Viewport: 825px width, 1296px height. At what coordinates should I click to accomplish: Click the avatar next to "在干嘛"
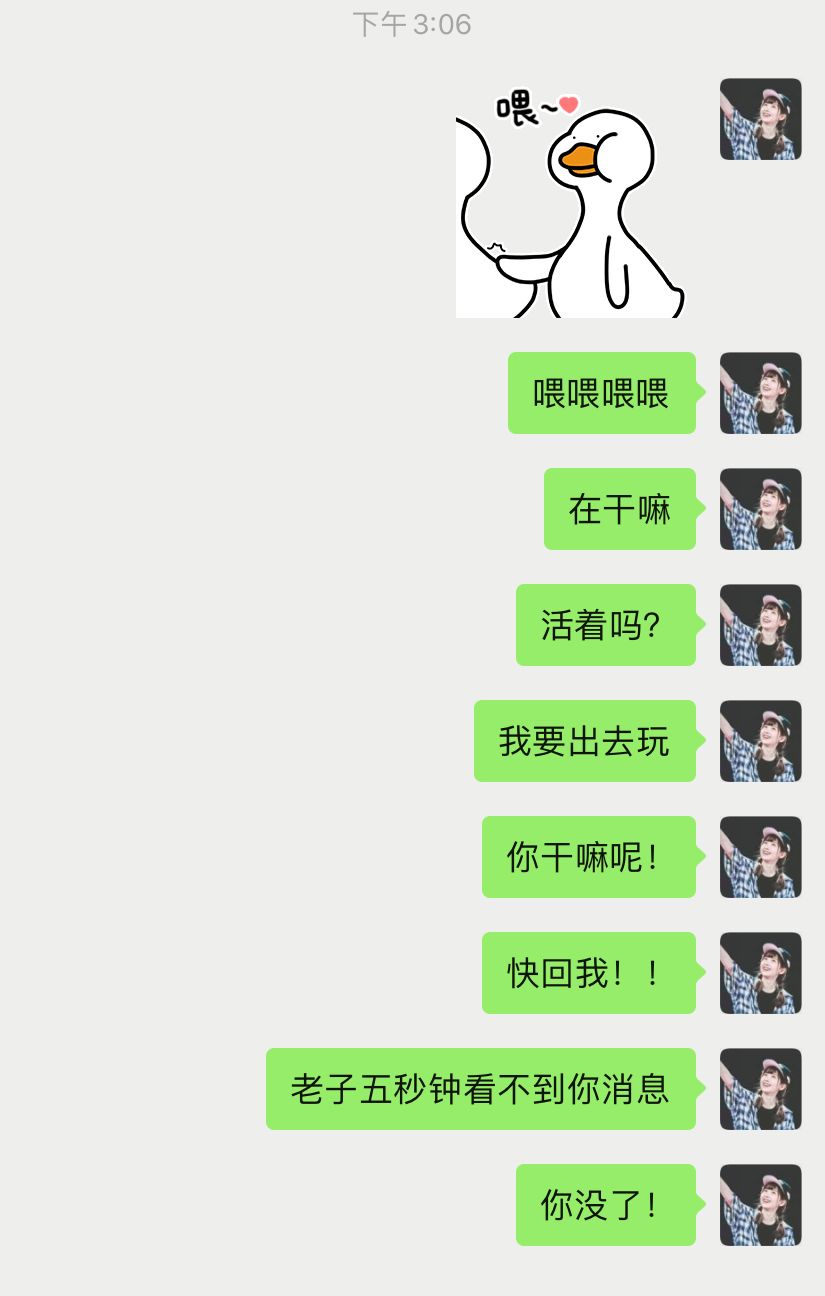[760, 509]
